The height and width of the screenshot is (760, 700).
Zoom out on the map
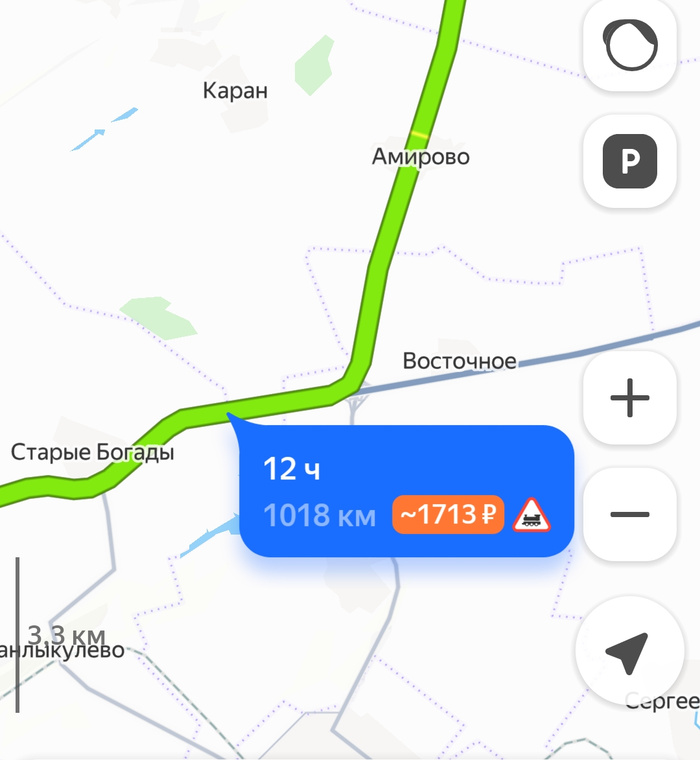click(x=630, y=514)
